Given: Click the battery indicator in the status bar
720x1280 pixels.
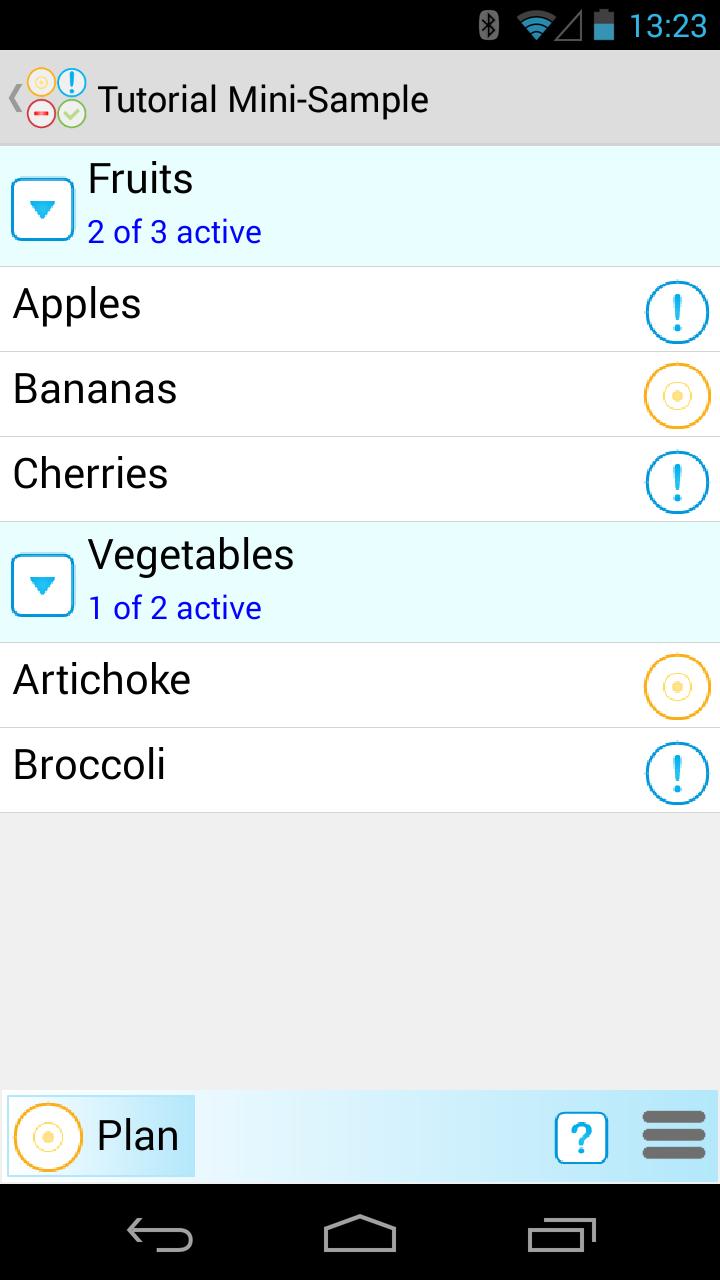Looking at the screenshot, I should point(602,25).
